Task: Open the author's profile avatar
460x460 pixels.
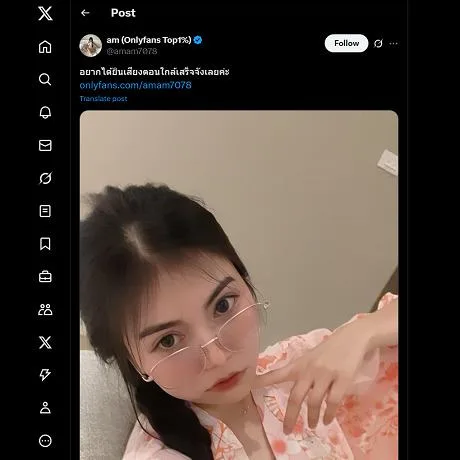Action: (x=91, y=45)
